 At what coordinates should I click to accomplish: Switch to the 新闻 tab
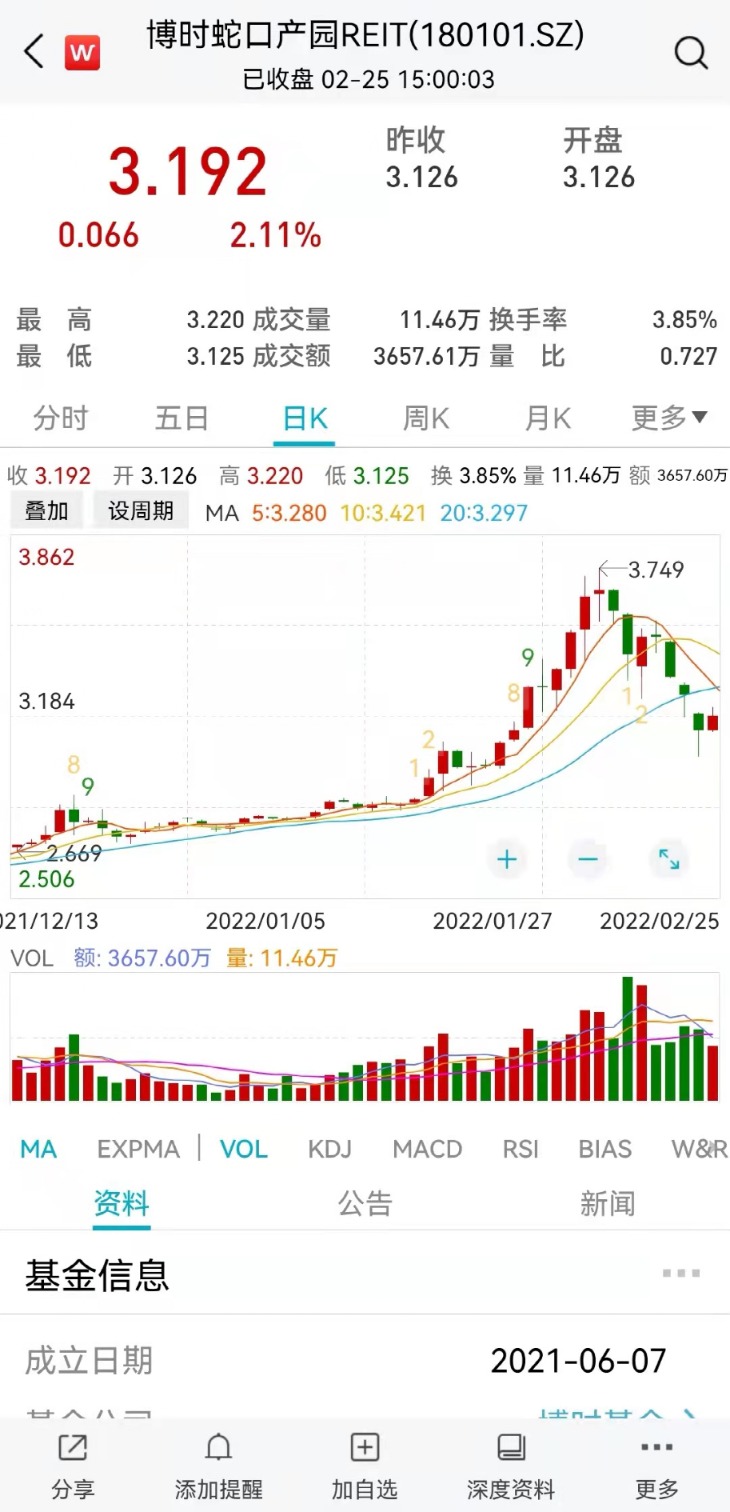point(607,1204)
